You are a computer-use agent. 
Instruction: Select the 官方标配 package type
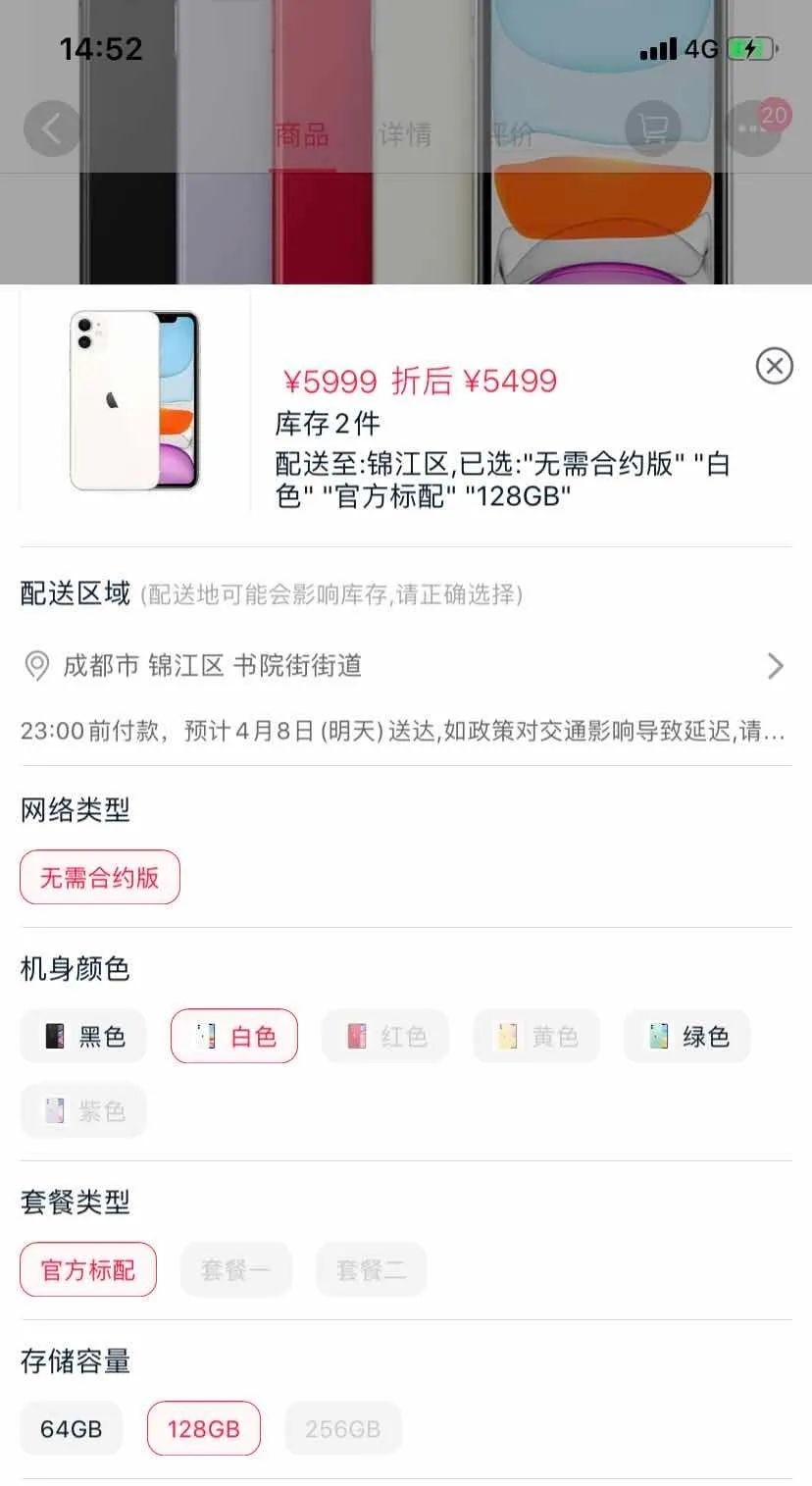(88, 1269)
